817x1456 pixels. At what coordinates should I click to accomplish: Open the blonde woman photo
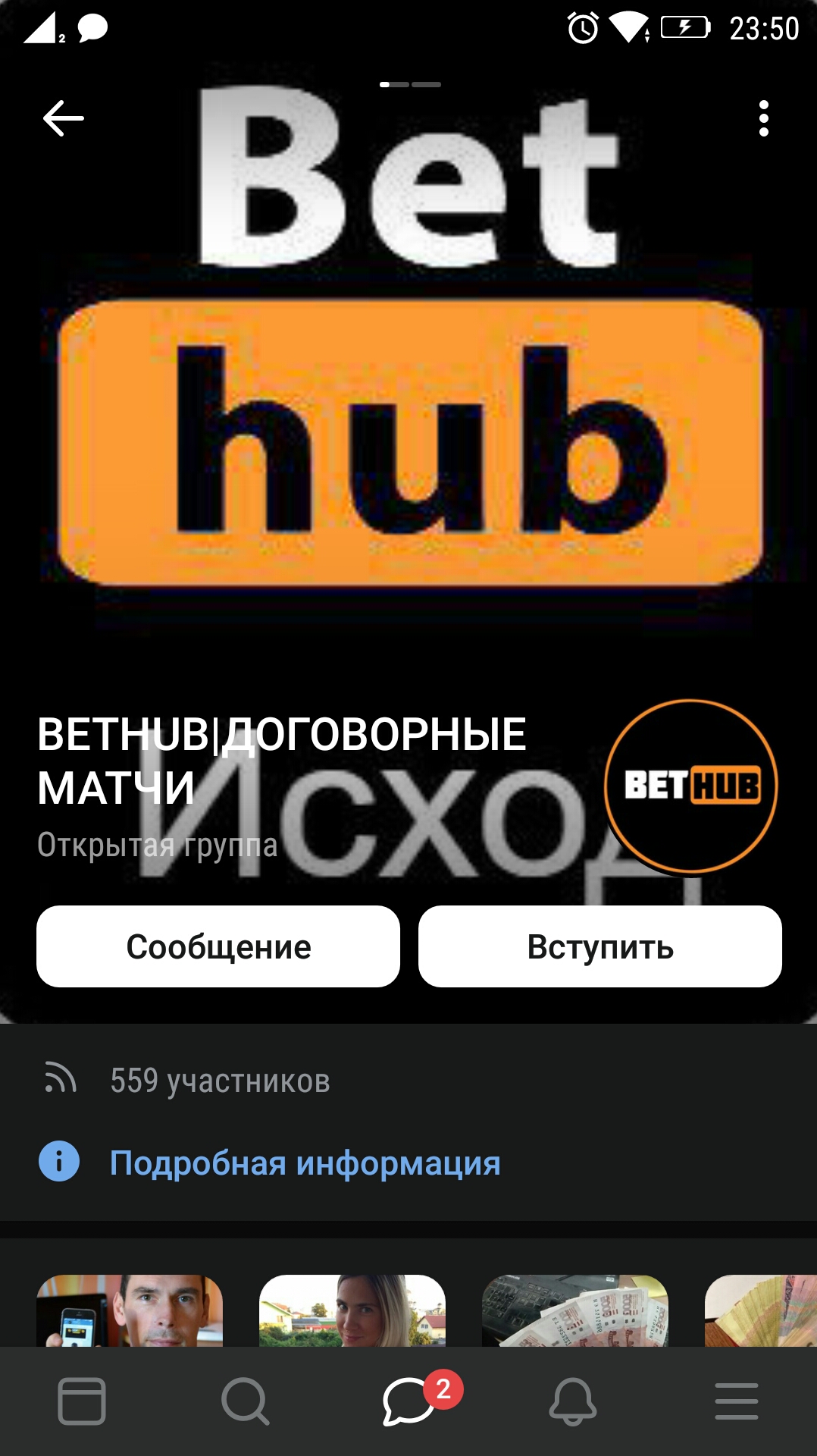coord(352,1310)
